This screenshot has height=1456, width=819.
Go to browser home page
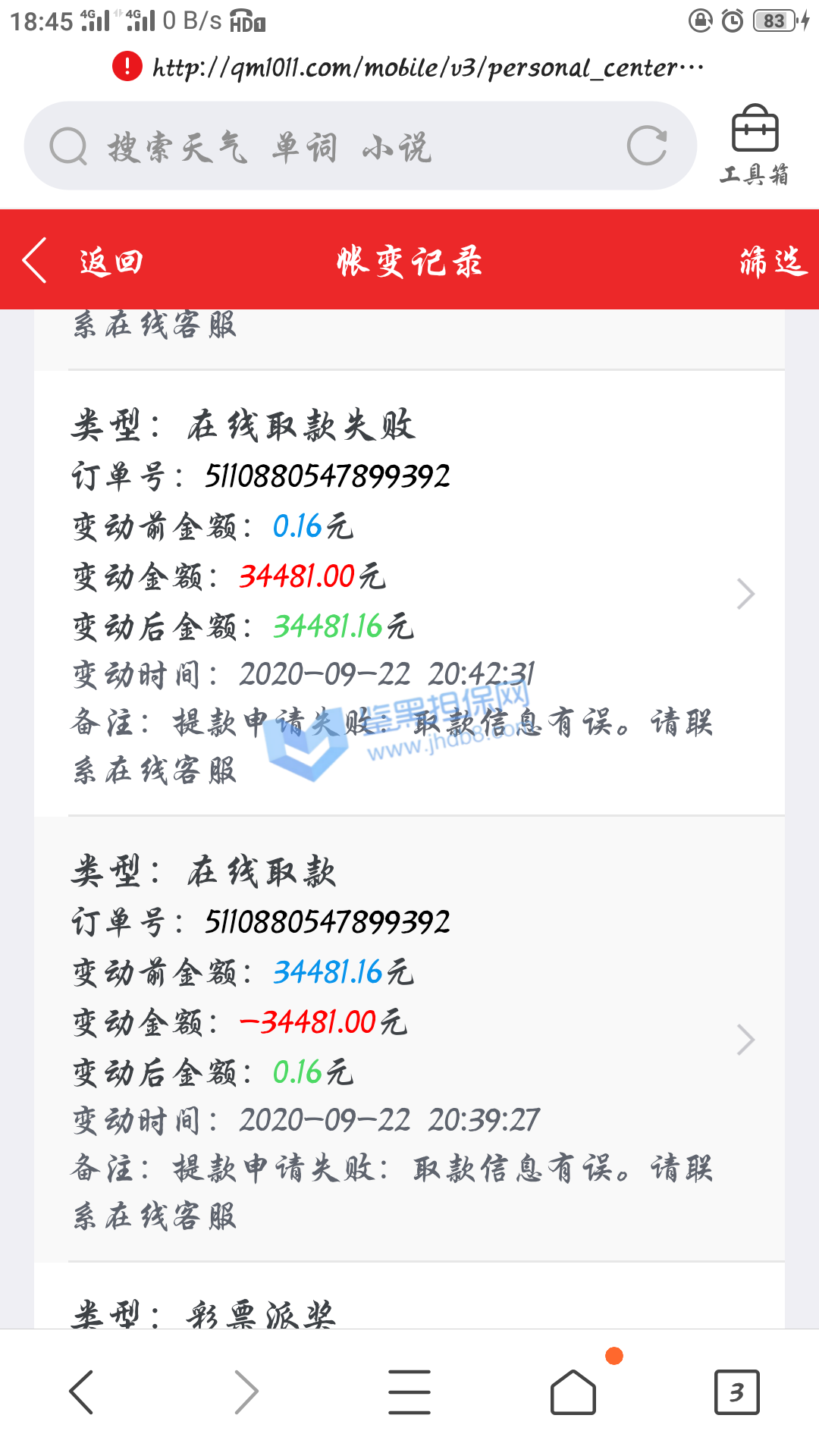[x=573, y=1392]
